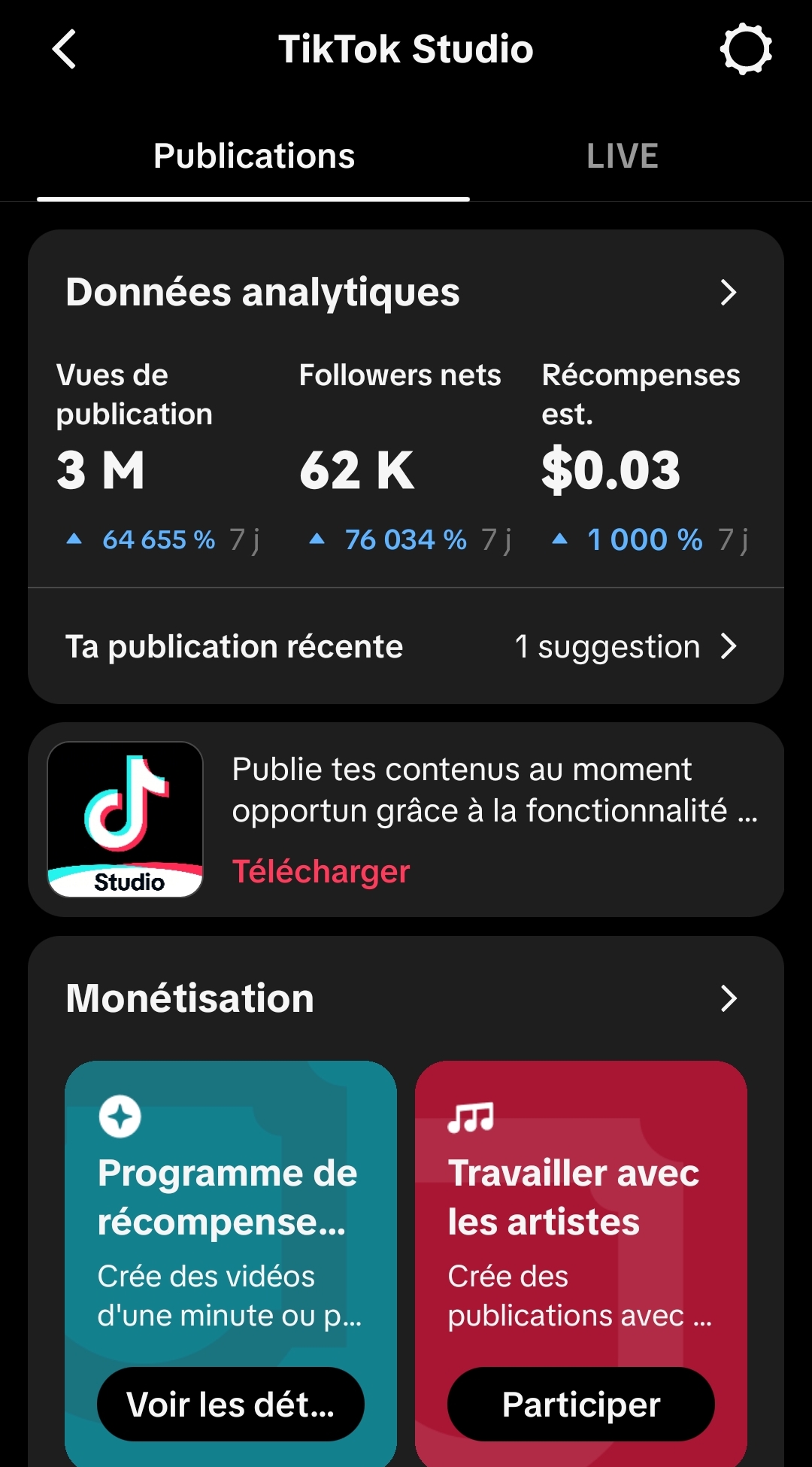
Task: Open the settings gear icon
Action: pos(746,50)
